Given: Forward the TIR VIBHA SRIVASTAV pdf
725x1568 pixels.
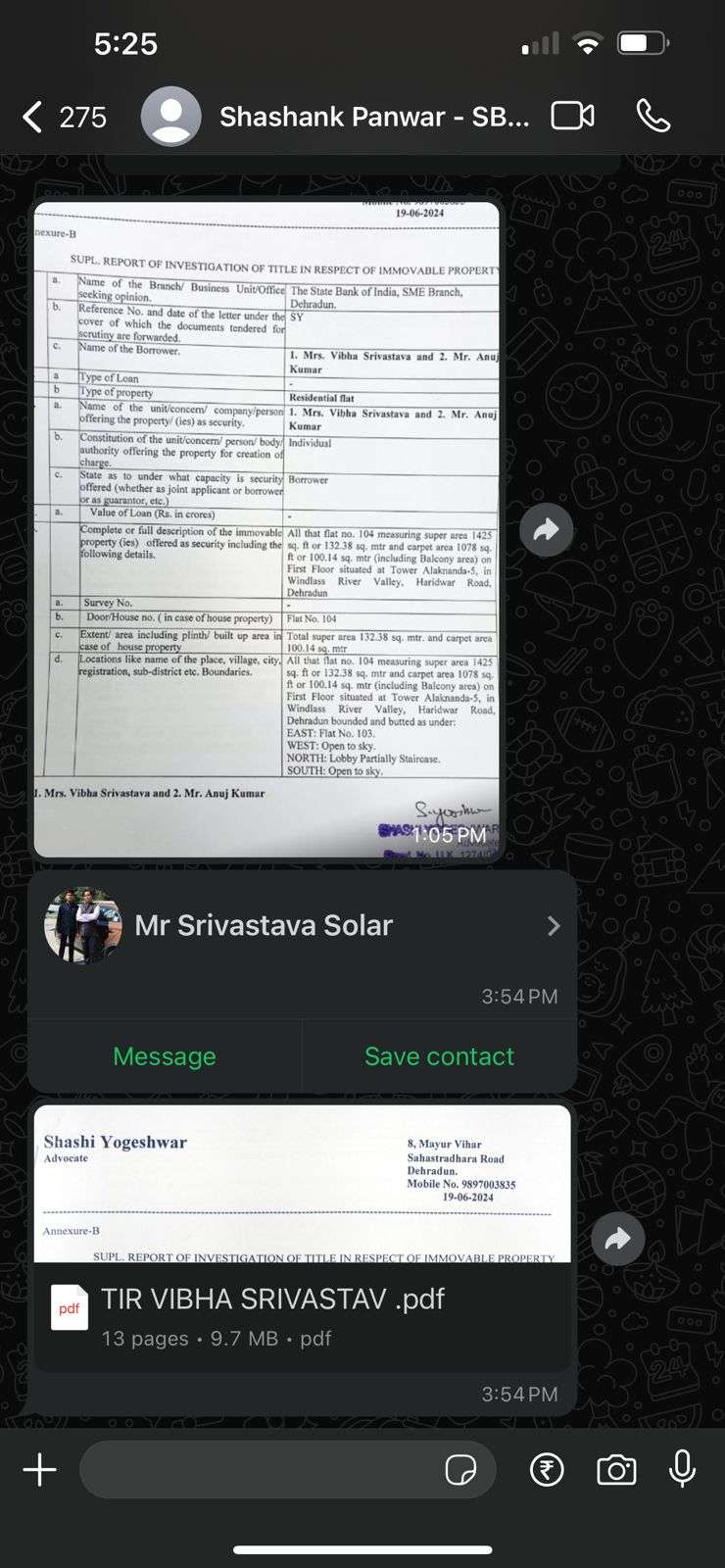Looking at the screenshot, I should [617, 1240].
